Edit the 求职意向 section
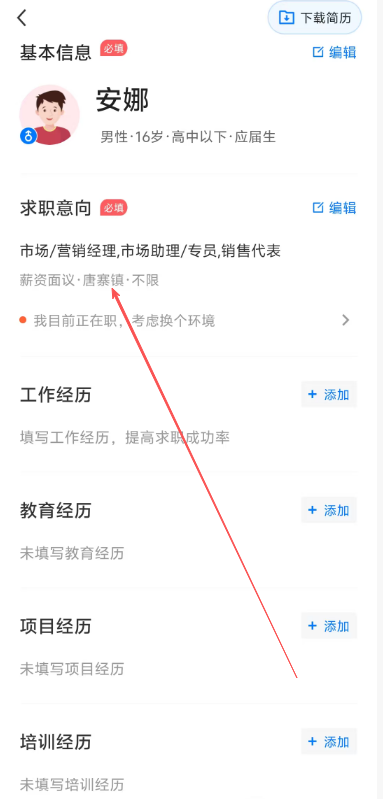The width and height of the screenshot is (383, 799). pyautogui.click(x=334, y=207)
